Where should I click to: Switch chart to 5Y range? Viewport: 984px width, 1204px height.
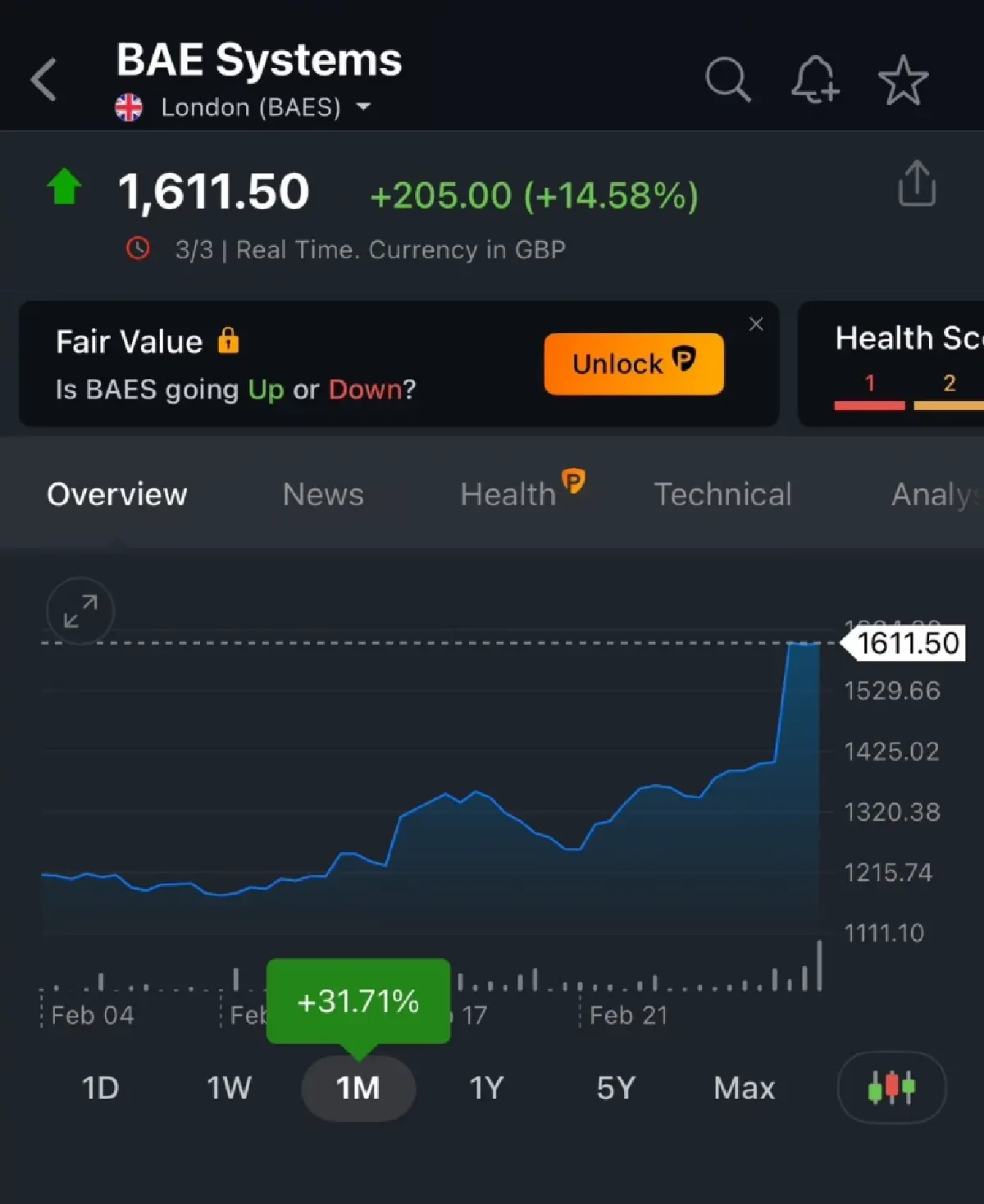[x=616, y=1088]
